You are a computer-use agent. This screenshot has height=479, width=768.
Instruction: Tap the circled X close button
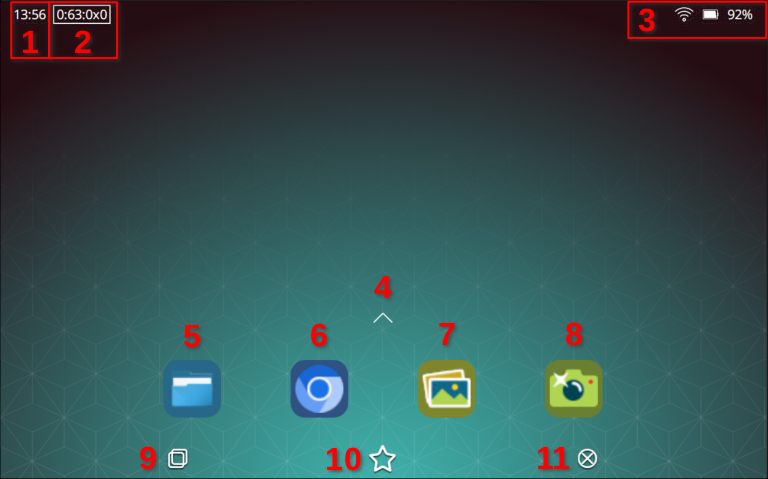(x=588, y=458)
